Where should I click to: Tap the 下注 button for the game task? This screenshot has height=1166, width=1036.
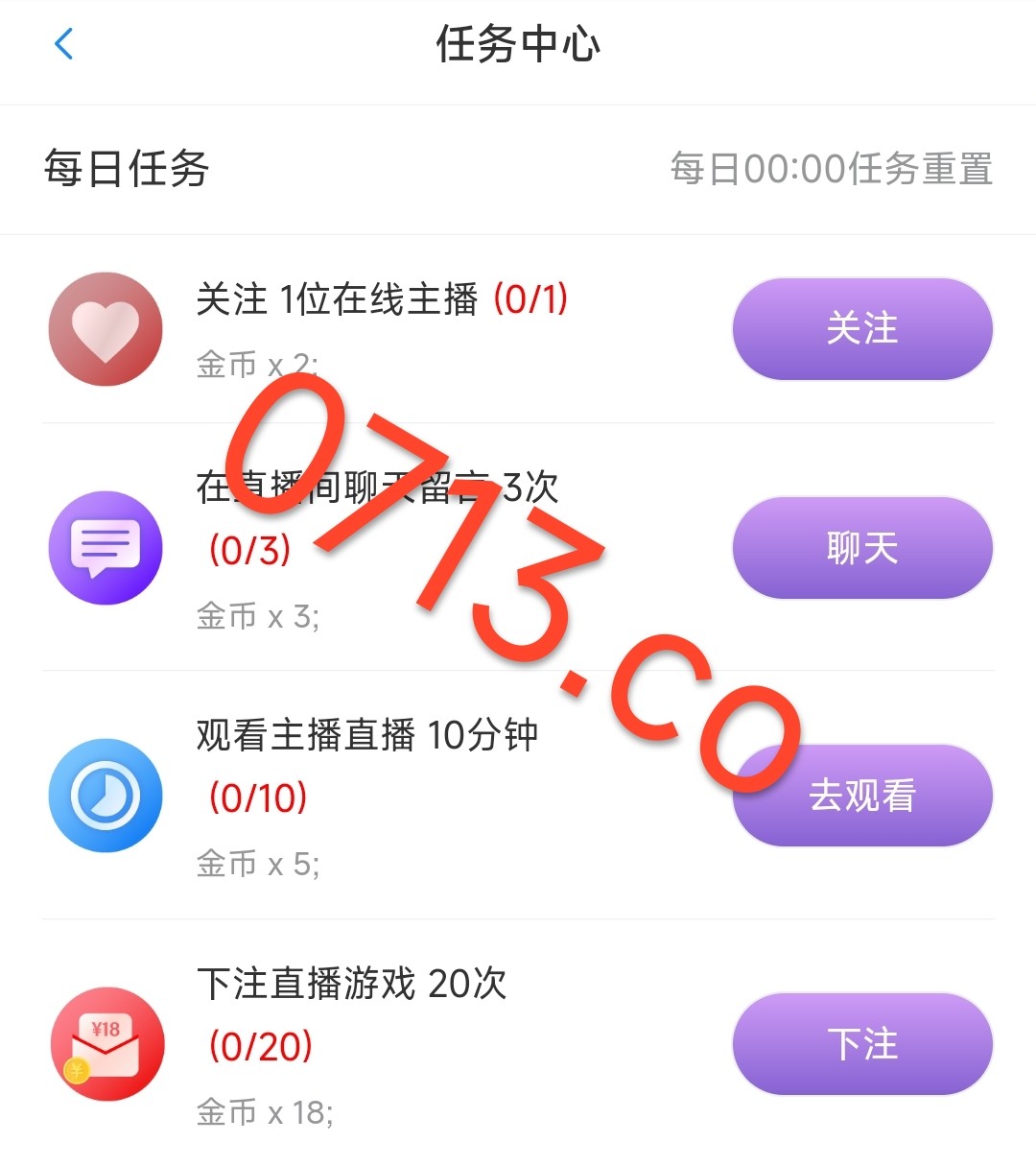[x=861, y=1044]
